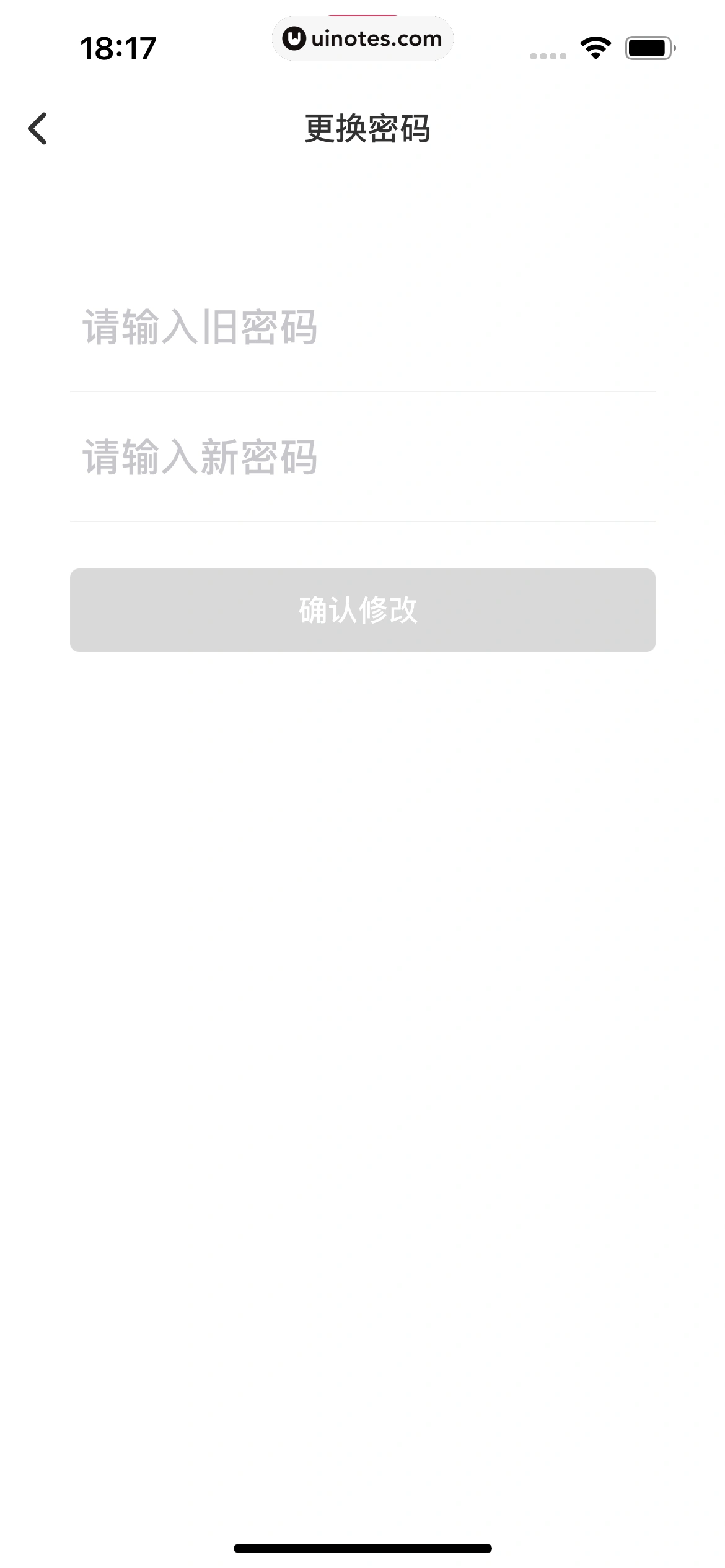Tap the cellular signal dots
The height and width of the screenshot is (1568, 725).
(548, 56)
